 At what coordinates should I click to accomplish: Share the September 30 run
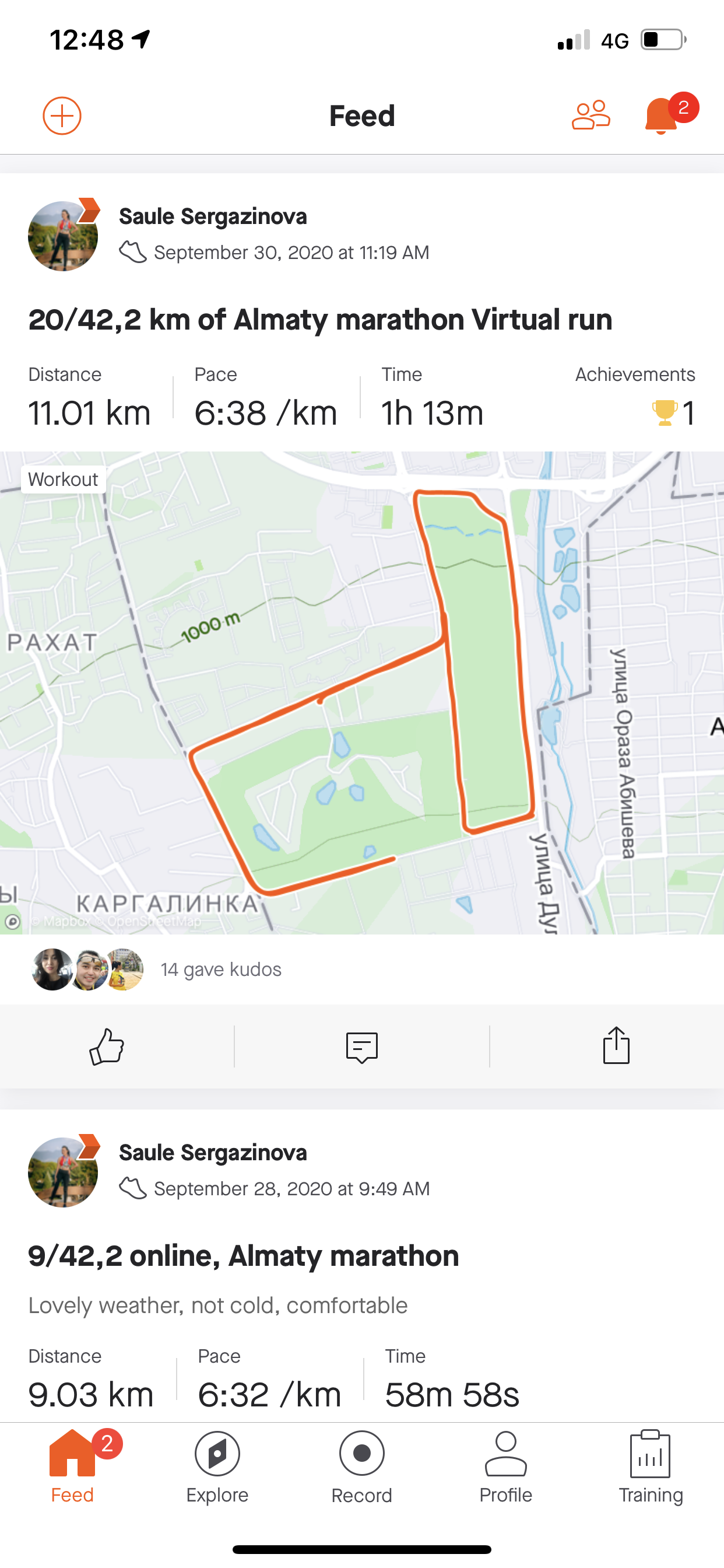(616, 1046)
